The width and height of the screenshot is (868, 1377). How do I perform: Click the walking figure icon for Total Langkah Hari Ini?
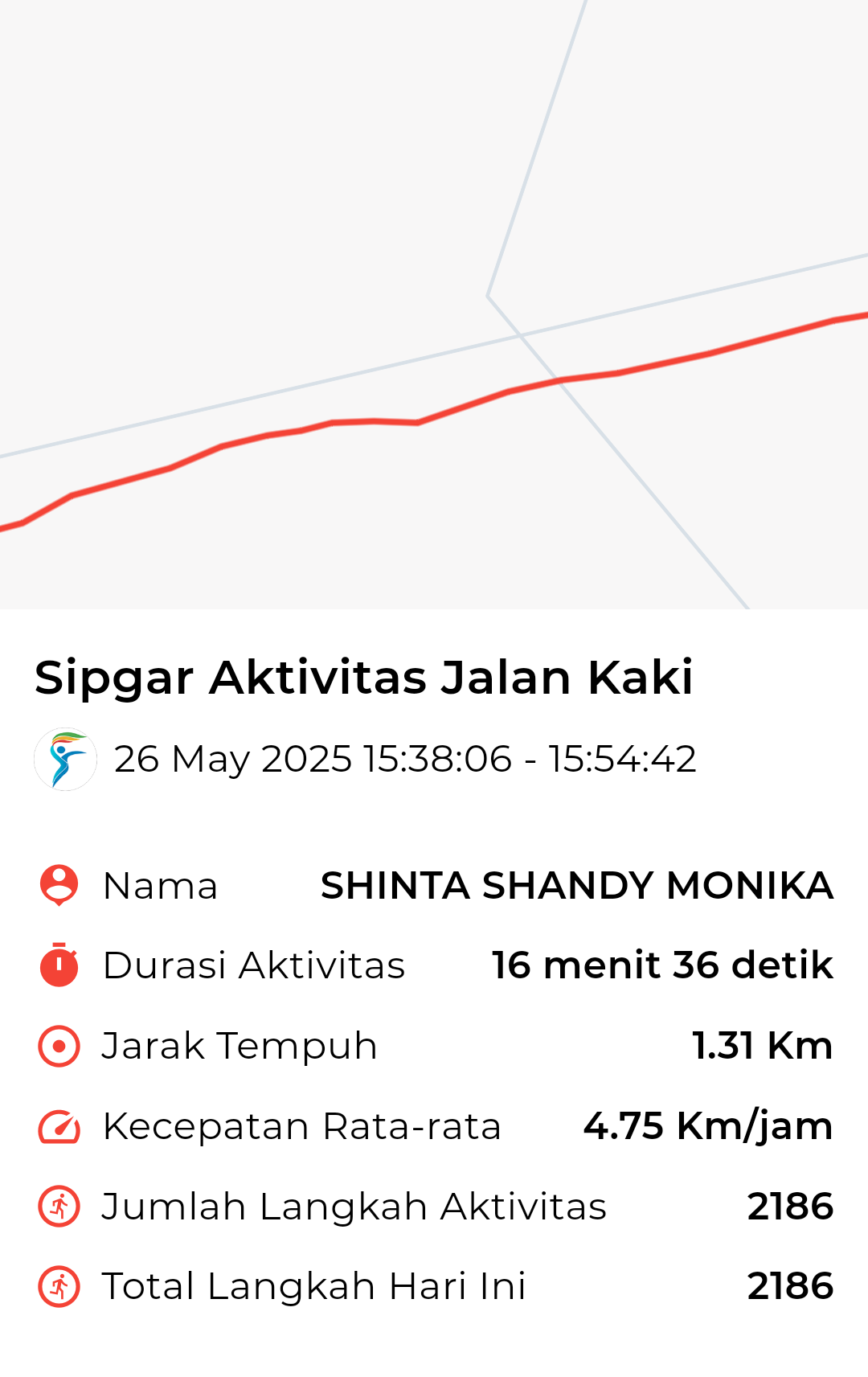(58, 1286)
